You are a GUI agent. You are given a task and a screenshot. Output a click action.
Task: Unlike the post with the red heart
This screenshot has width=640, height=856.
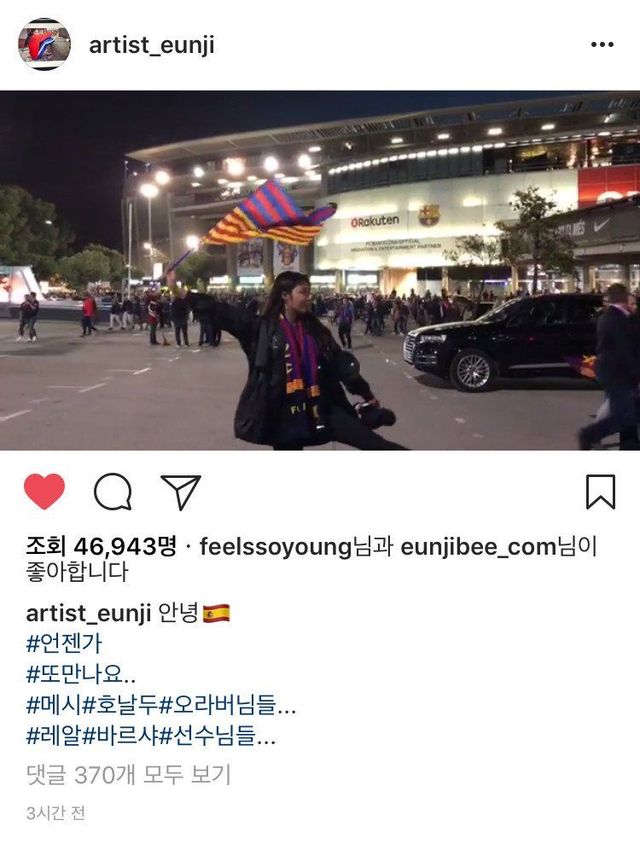tap(44, 491)
